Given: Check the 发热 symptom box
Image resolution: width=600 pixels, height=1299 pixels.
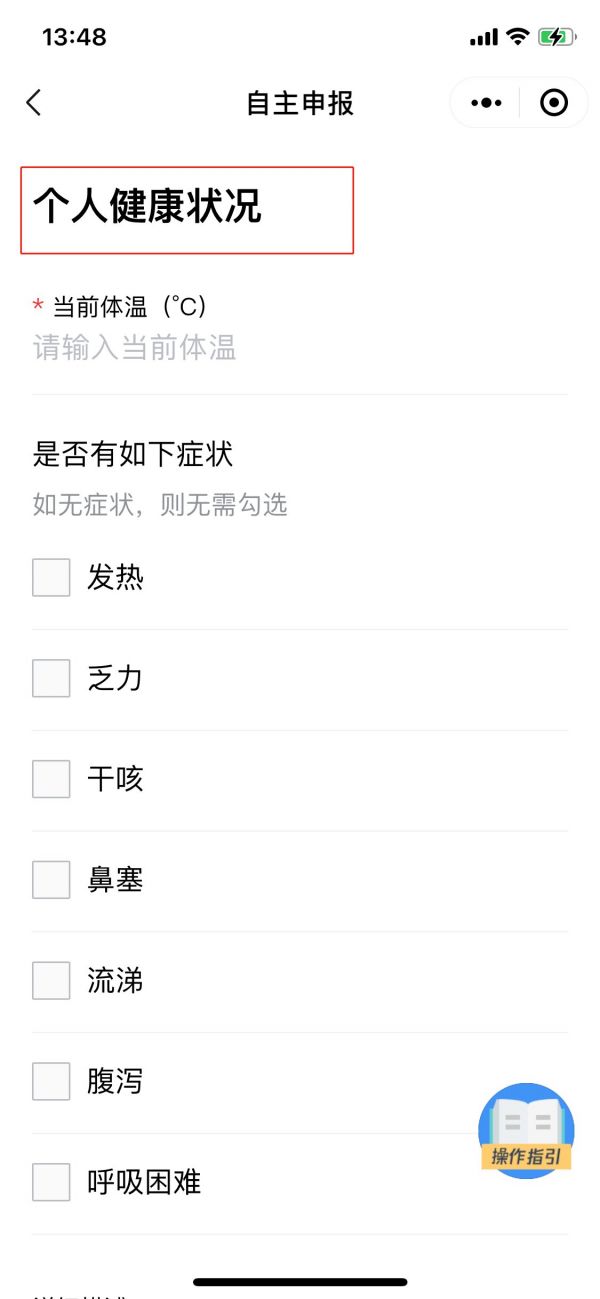Looking at the screenshot, I should (51, 577).
